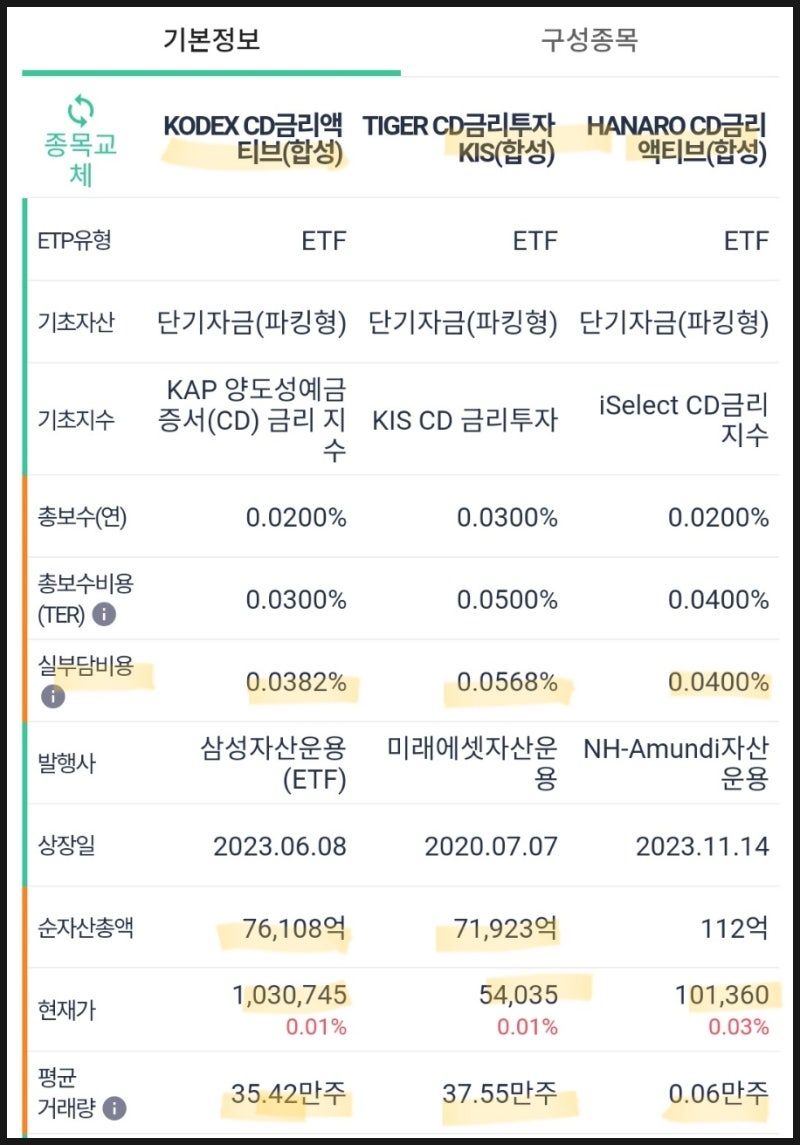Select the 기본정보 tab
Screen dimensions: 800x1145
[212, 41]
